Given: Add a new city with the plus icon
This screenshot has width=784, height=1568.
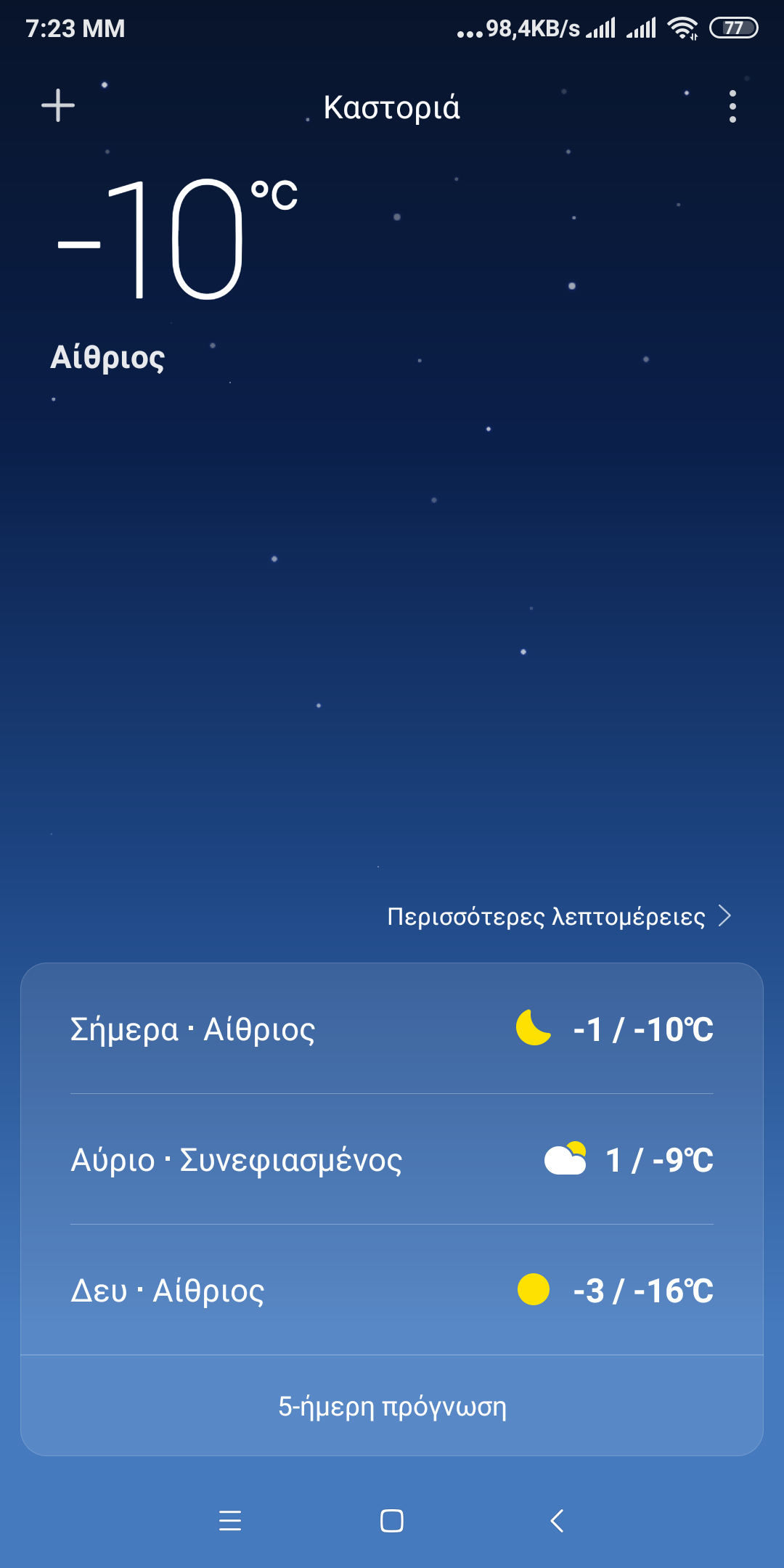Looking at the screenshot, I should pyautogui.click(x=58, y=106).
